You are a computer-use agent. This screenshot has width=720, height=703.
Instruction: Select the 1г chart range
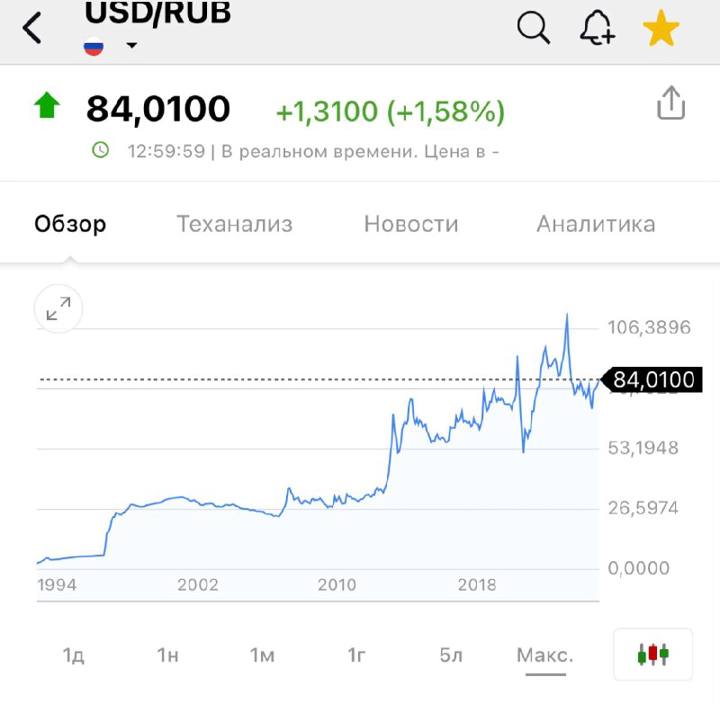click(x=357, y=655)
